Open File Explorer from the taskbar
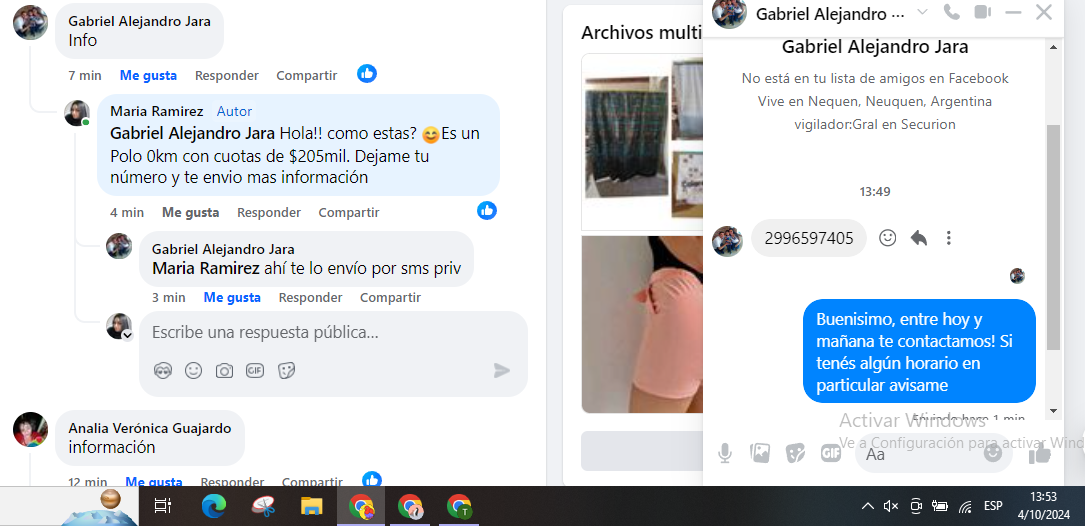 (312, 506)
